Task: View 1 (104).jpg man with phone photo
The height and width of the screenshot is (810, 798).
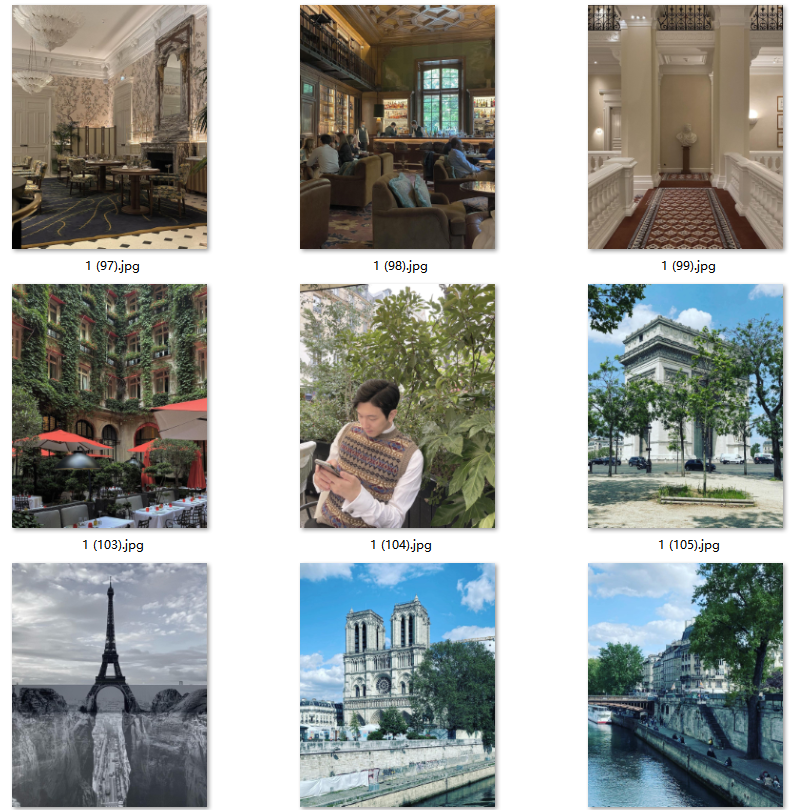Action: [398, 406]
